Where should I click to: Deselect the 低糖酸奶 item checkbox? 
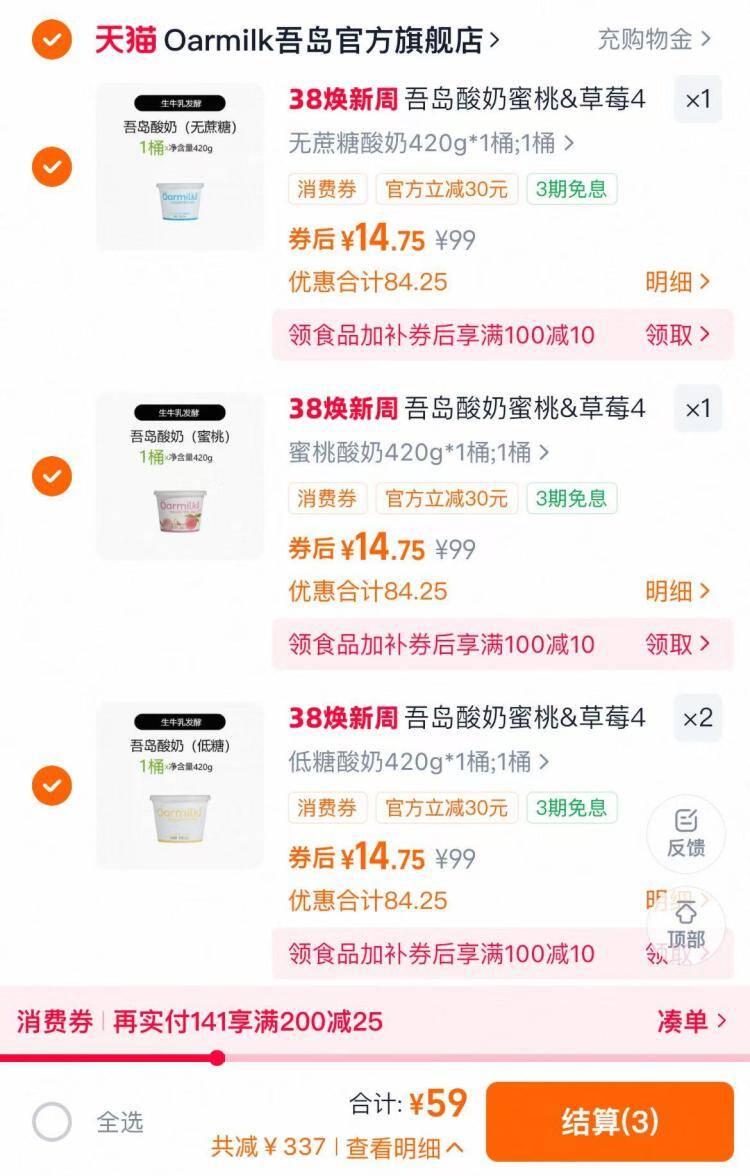pos(51,785)
